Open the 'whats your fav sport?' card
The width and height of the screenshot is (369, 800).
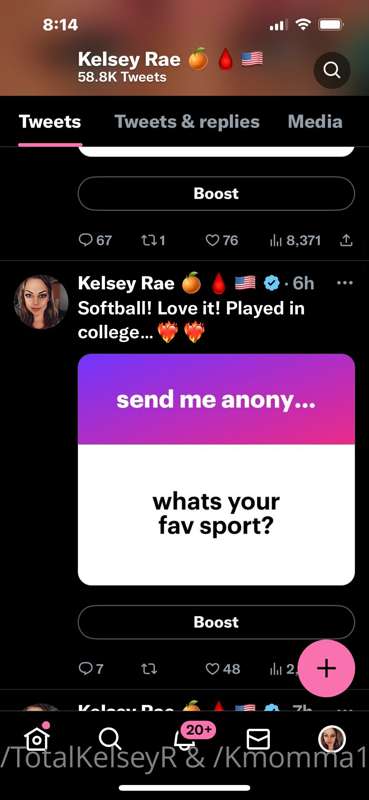(216, 469)
